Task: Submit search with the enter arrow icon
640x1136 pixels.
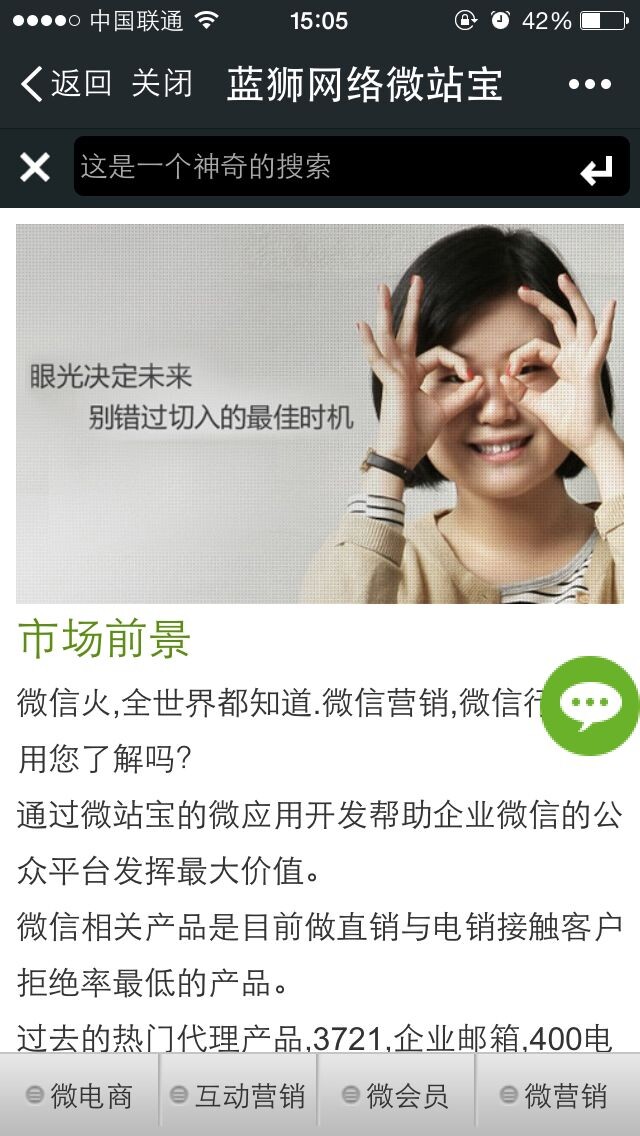Action: click(x=597, y=170)
